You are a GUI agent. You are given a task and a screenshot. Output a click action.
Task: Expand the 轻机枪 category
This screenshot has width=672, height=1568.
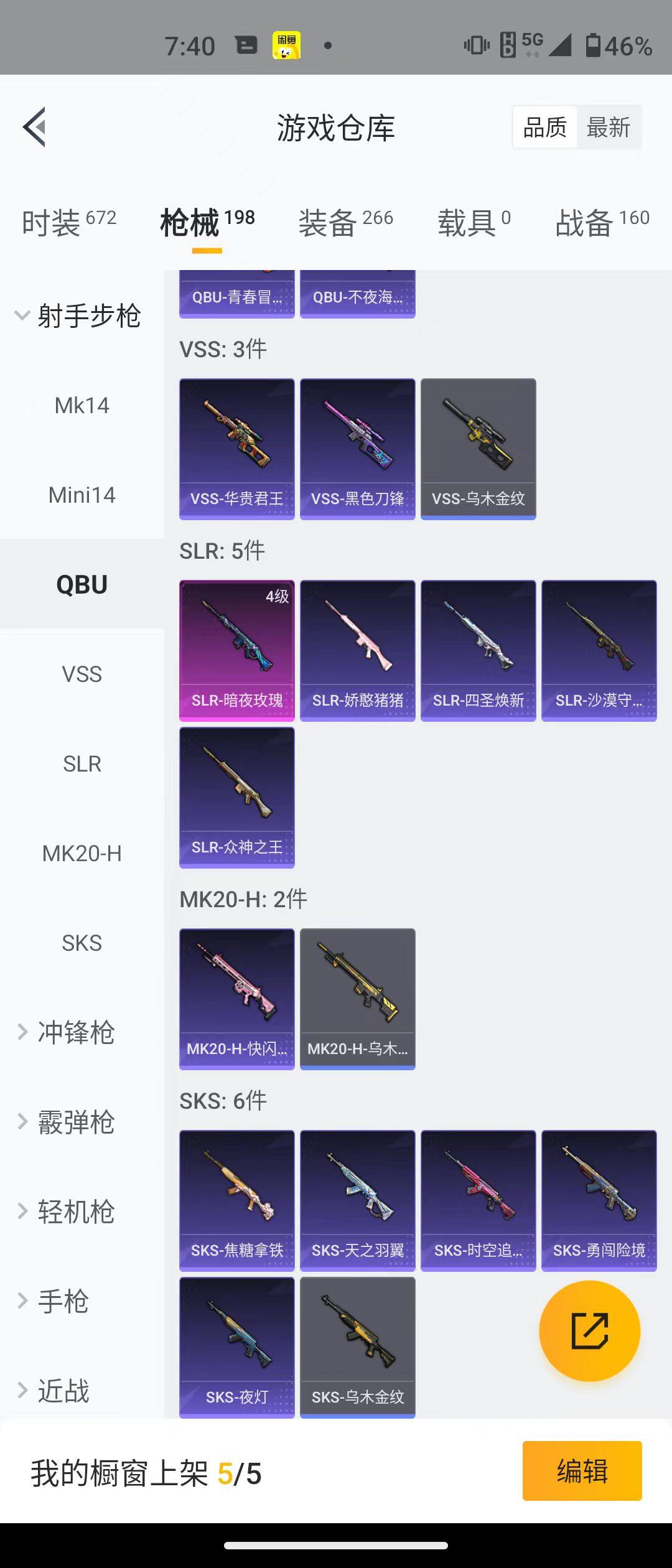point(75,1211)
